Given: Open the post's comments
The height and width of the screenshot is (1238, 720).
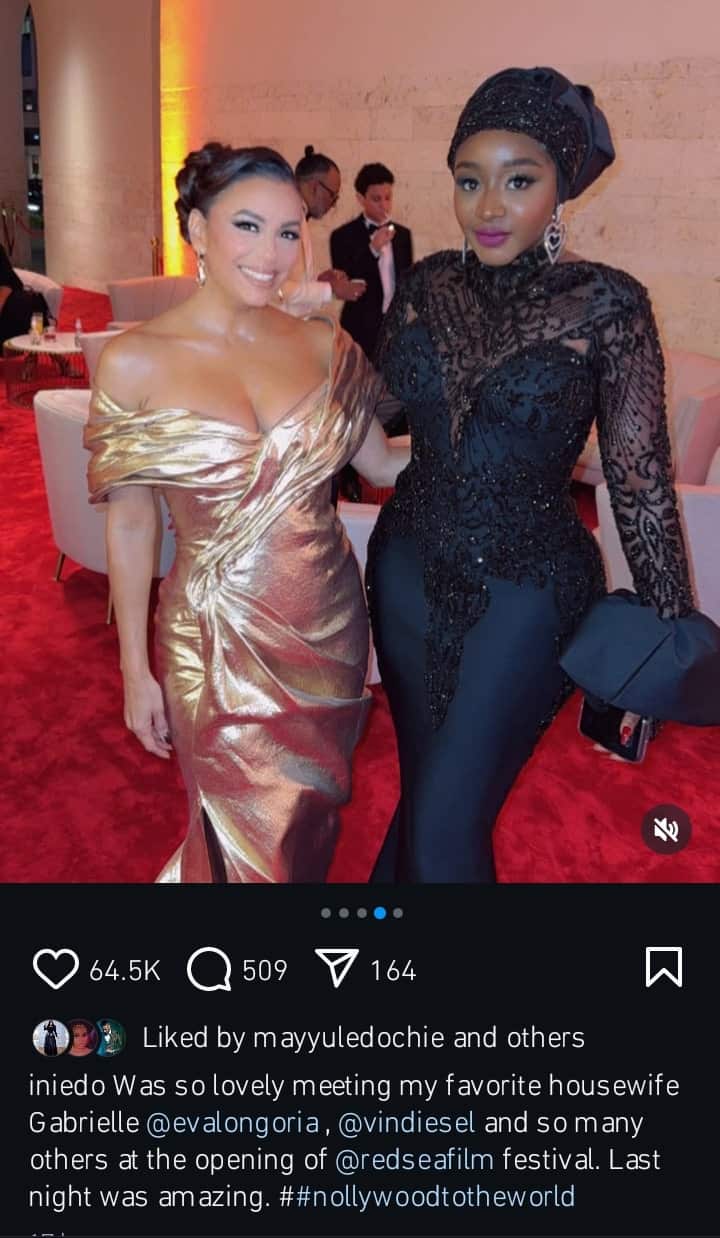Looking at the screenshot, I should tap(209, 969).
